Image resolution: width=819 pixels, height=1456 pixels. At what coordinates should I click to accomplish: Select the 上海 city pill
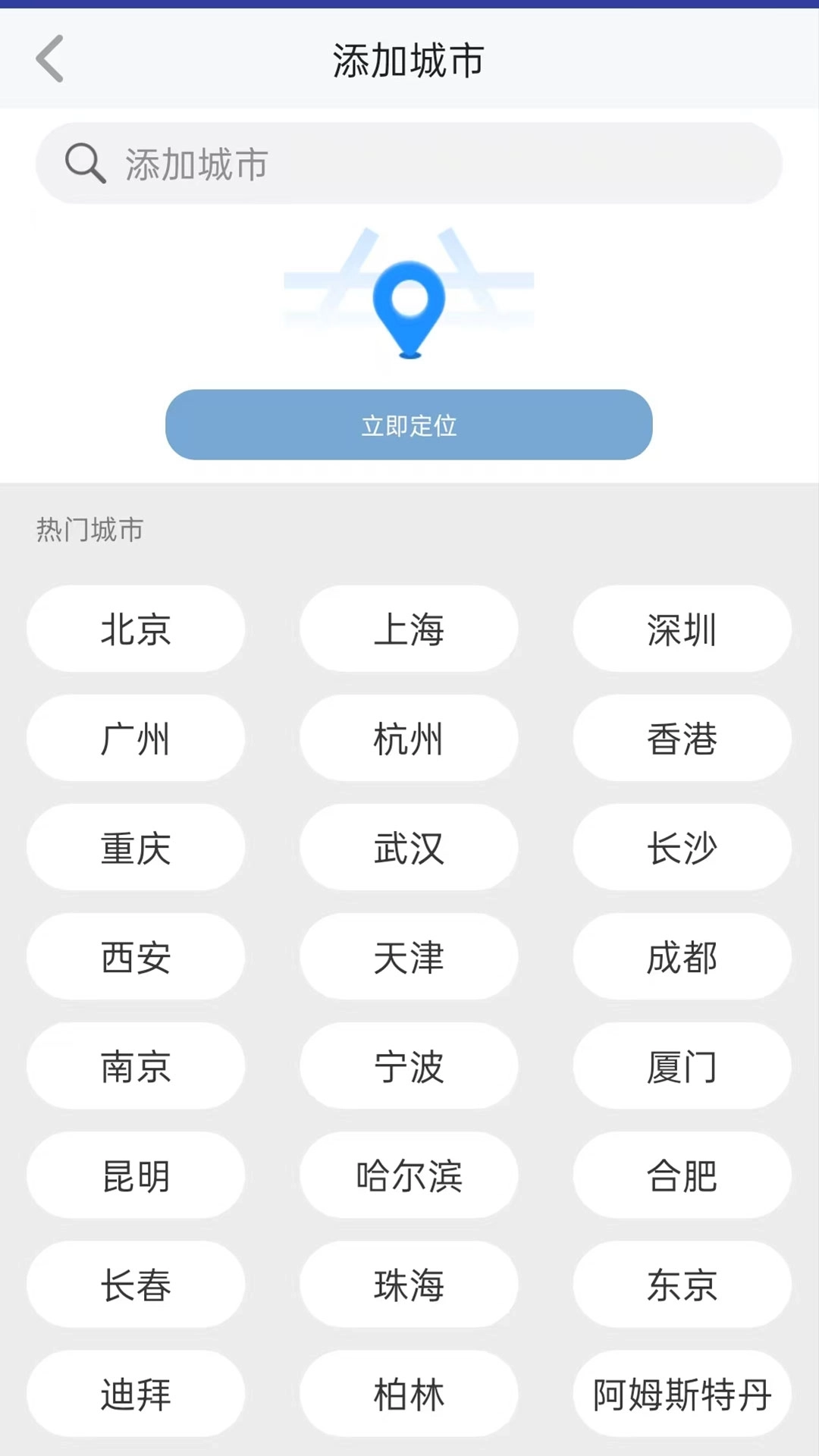(409, 629)
